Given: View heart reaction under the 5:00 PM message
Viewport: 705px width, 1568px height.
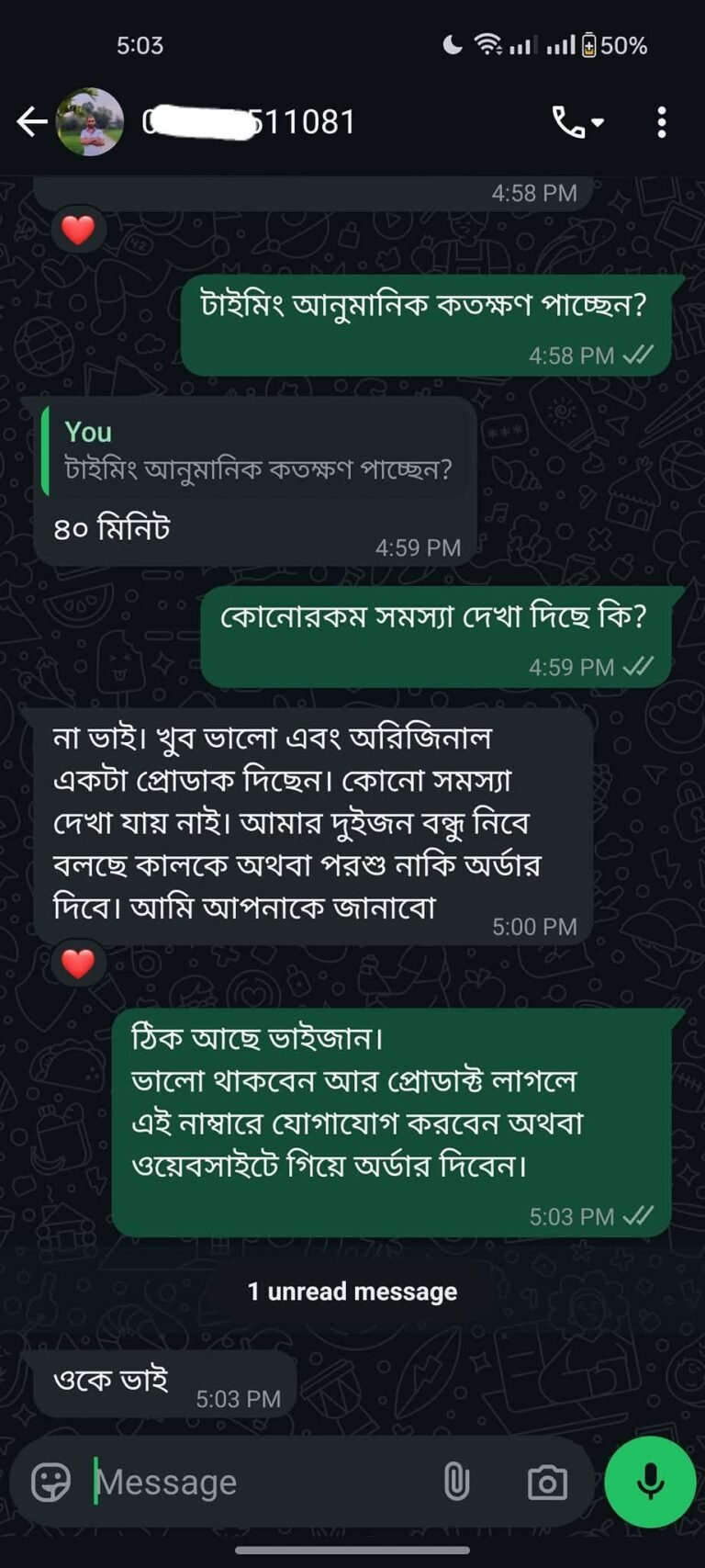Looking at the screenshot, I should click(x=78, y=964).
